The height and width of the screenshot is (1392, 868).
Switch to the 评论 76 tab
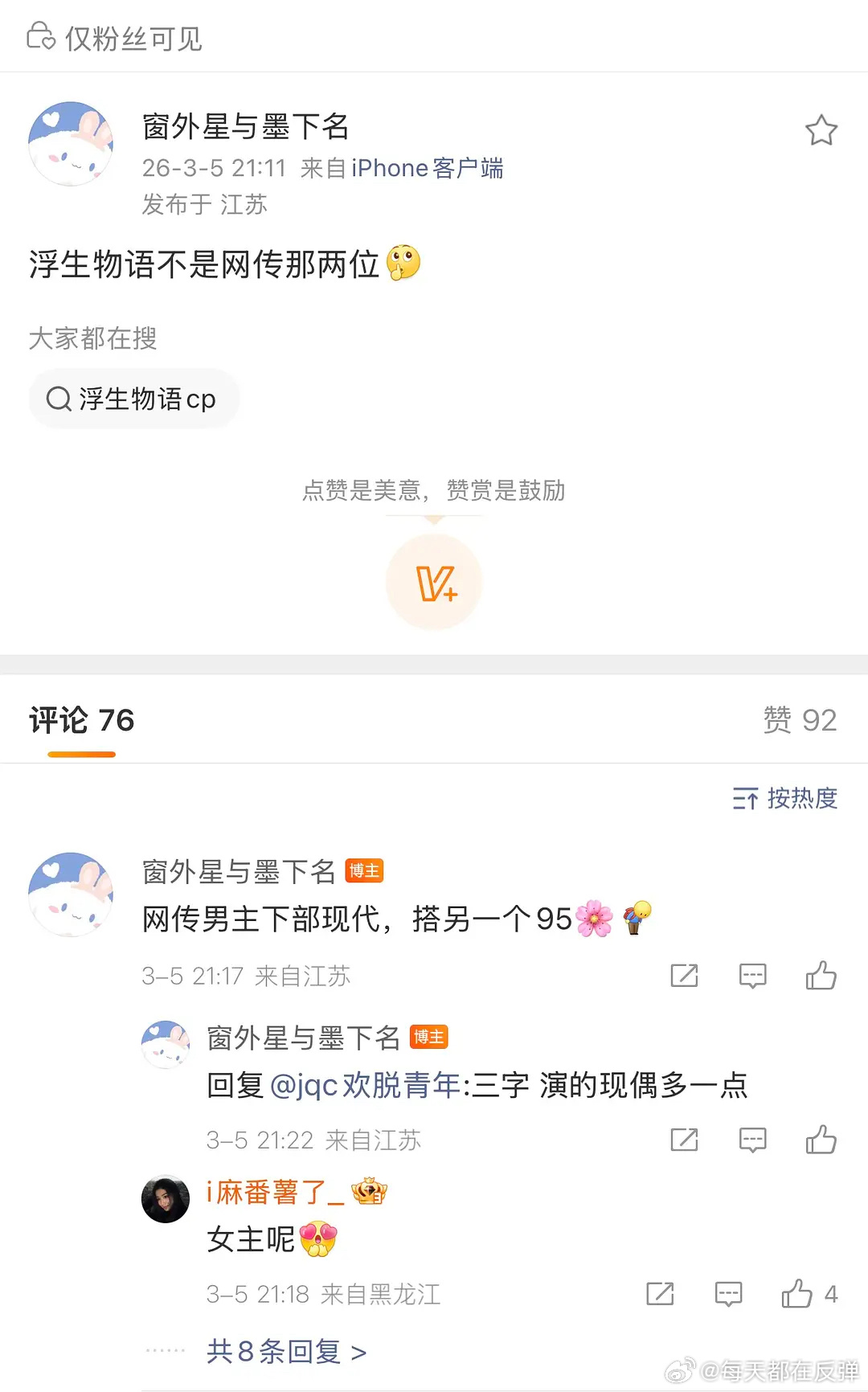(x=80, y=720)
